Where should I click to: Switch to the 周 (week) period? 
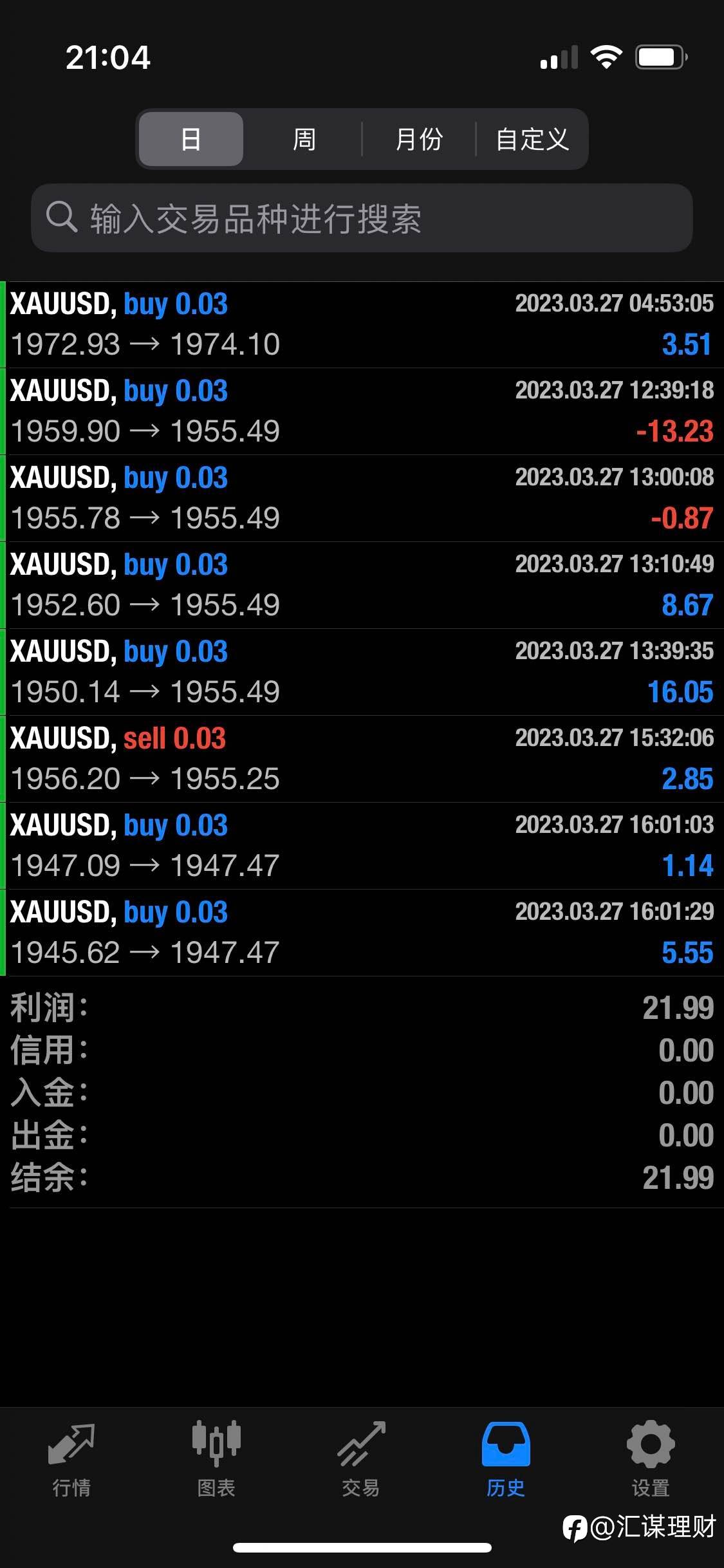pos(304,139)
